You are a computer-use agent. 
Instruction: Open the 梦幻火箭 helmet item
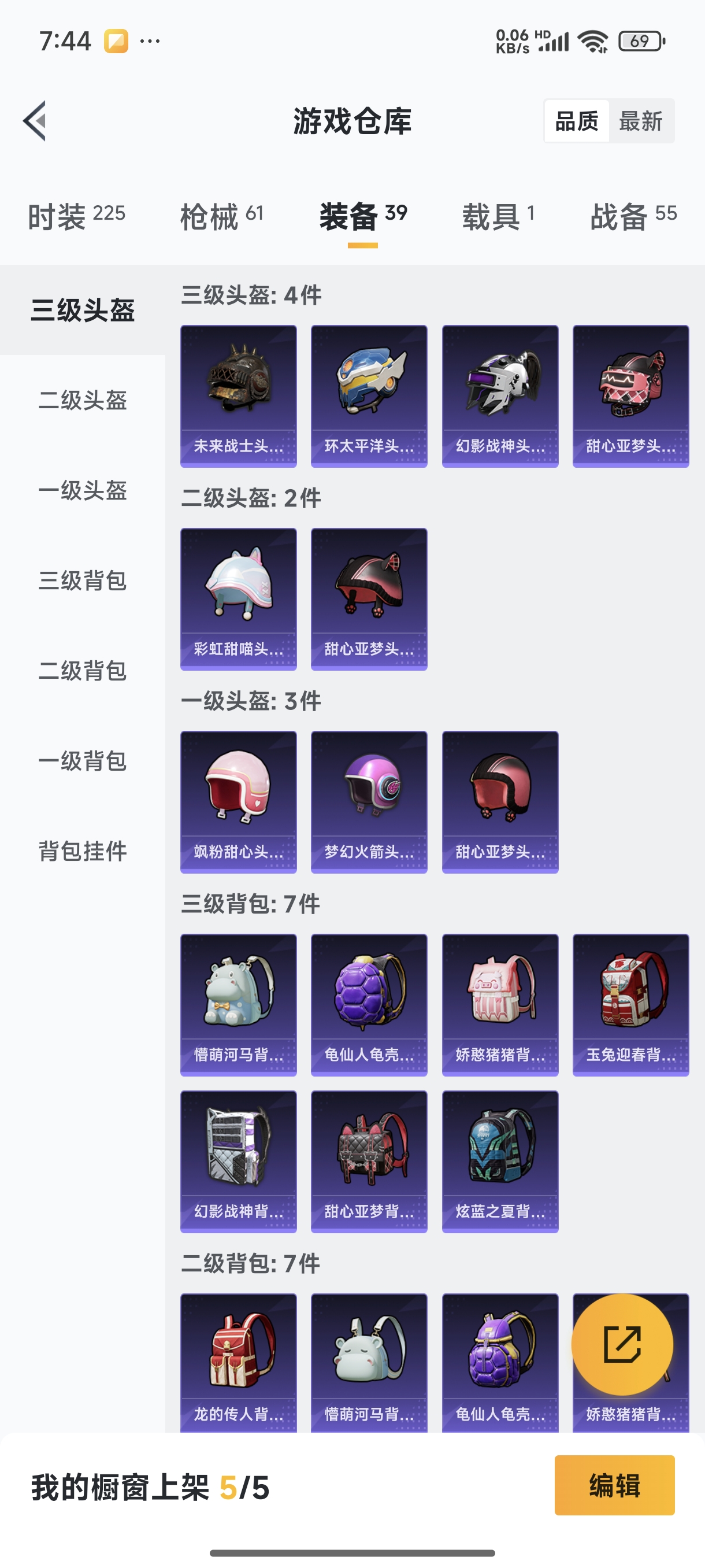point(369,802)
